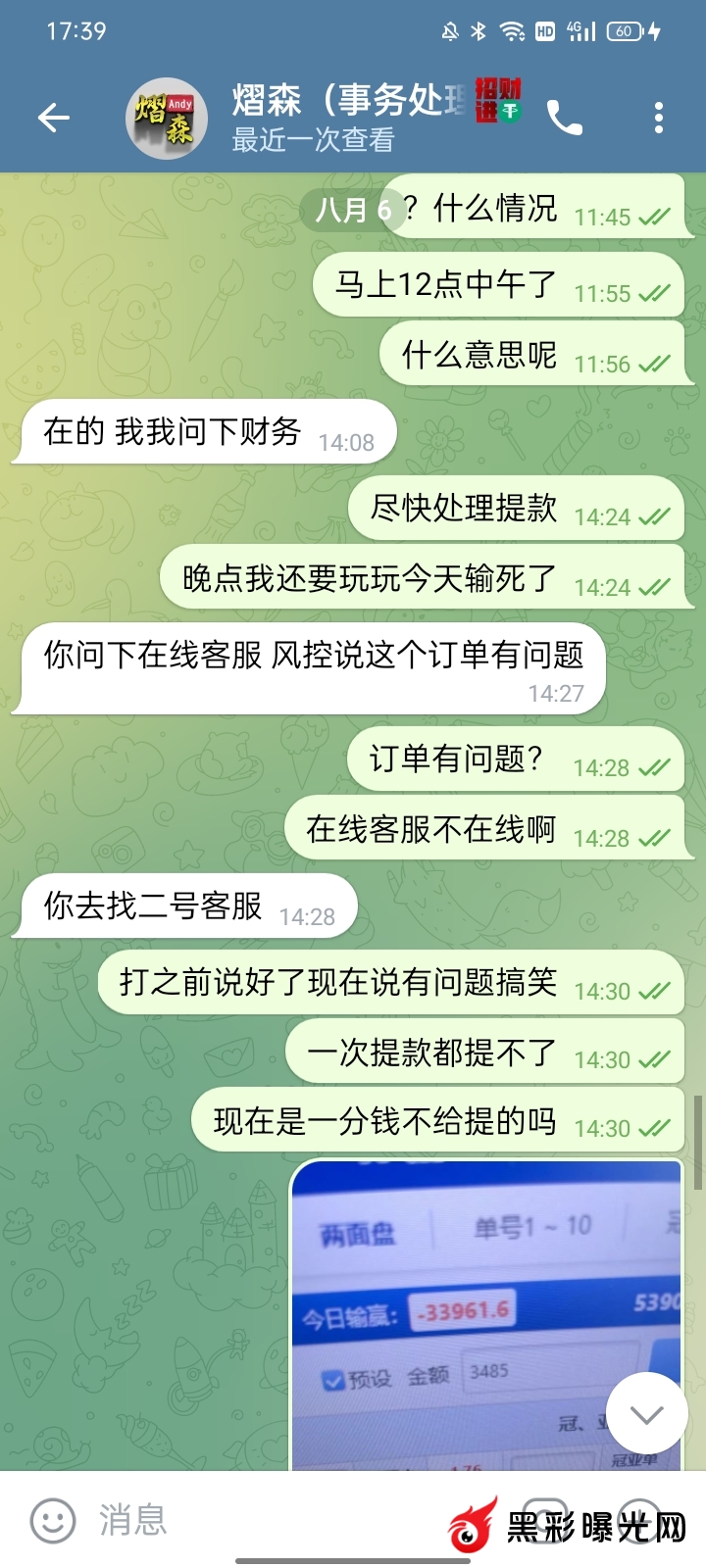Open the three-dot overflow menu

(658, 119)
